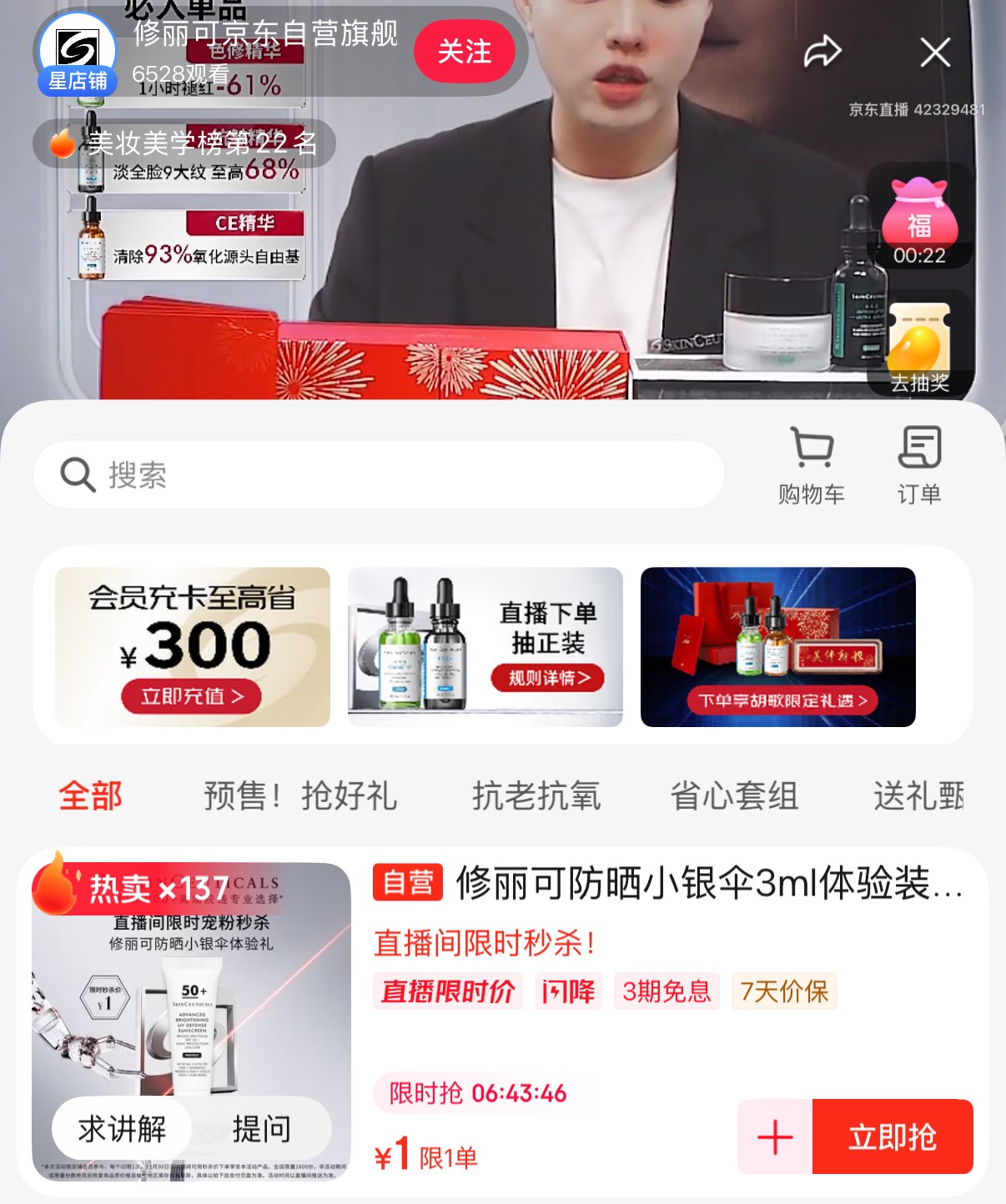Switch to 省心套组 tab
This screenshot has height=1204, width=1006.
(x=734, y=795)
